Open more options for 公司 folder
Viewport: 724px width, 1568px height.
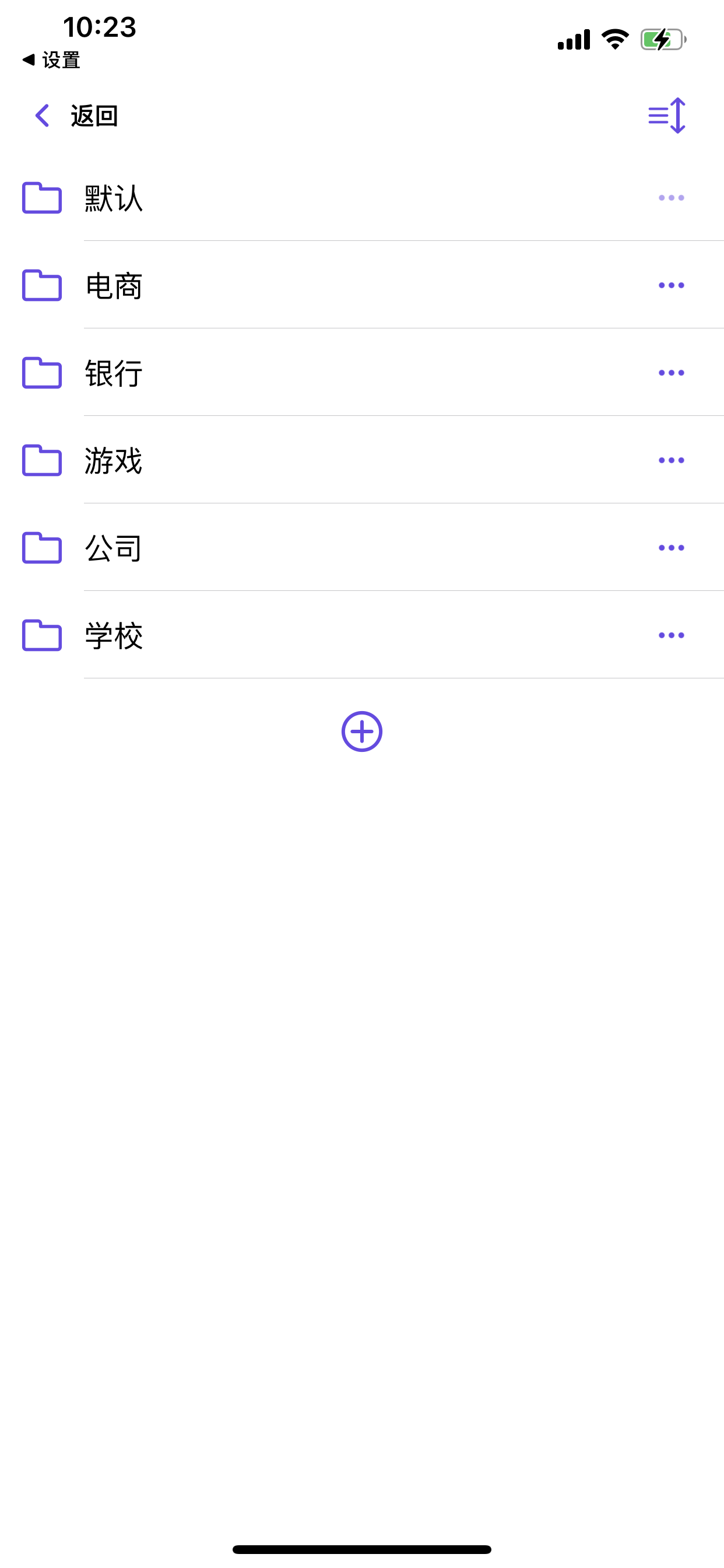(x=671, y=548)
